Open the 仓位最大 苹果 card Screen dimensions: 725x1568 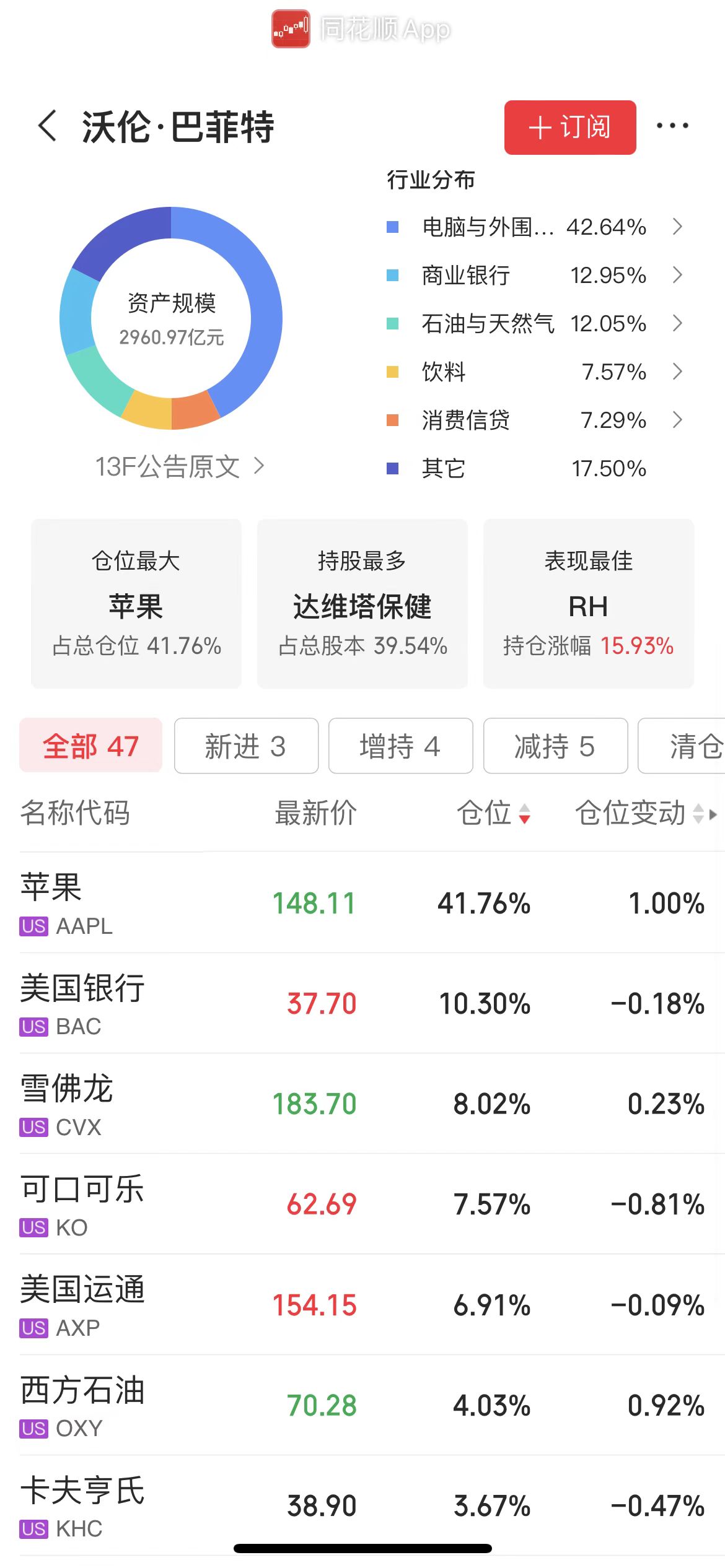click(136, 604)
